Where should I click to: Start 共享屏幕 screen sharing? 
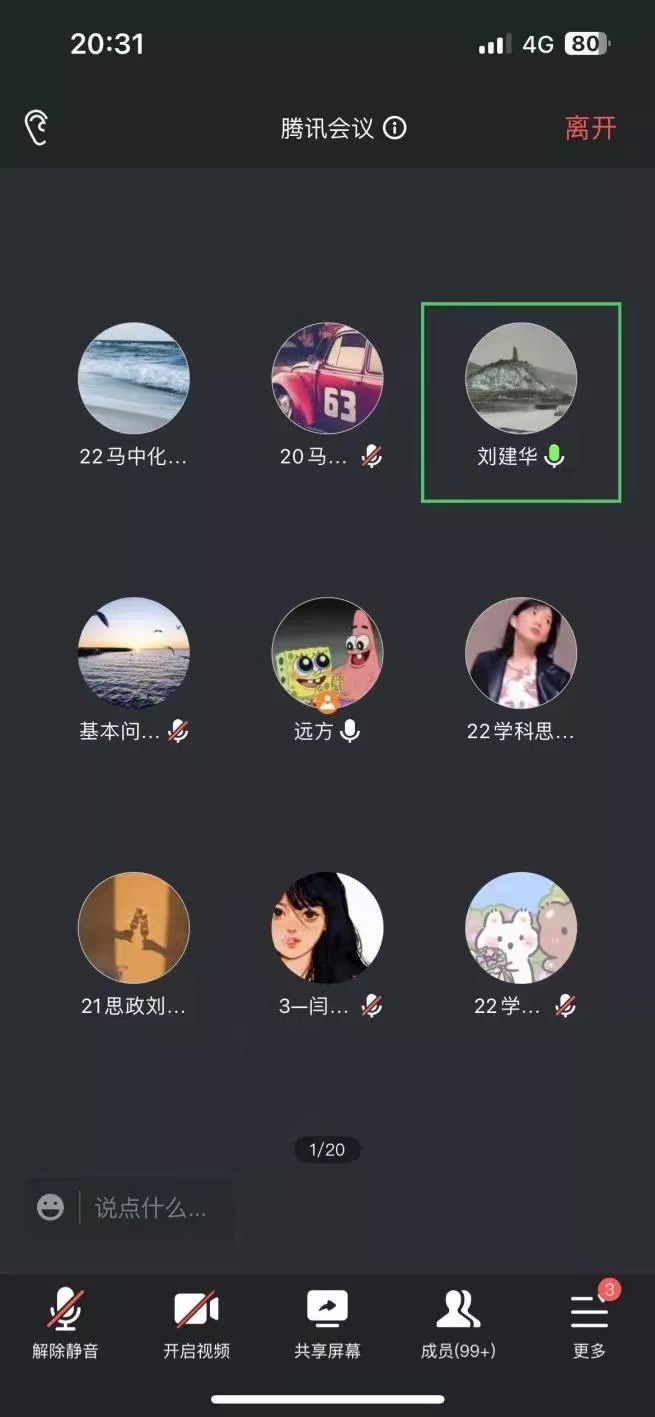(327, 1322)
